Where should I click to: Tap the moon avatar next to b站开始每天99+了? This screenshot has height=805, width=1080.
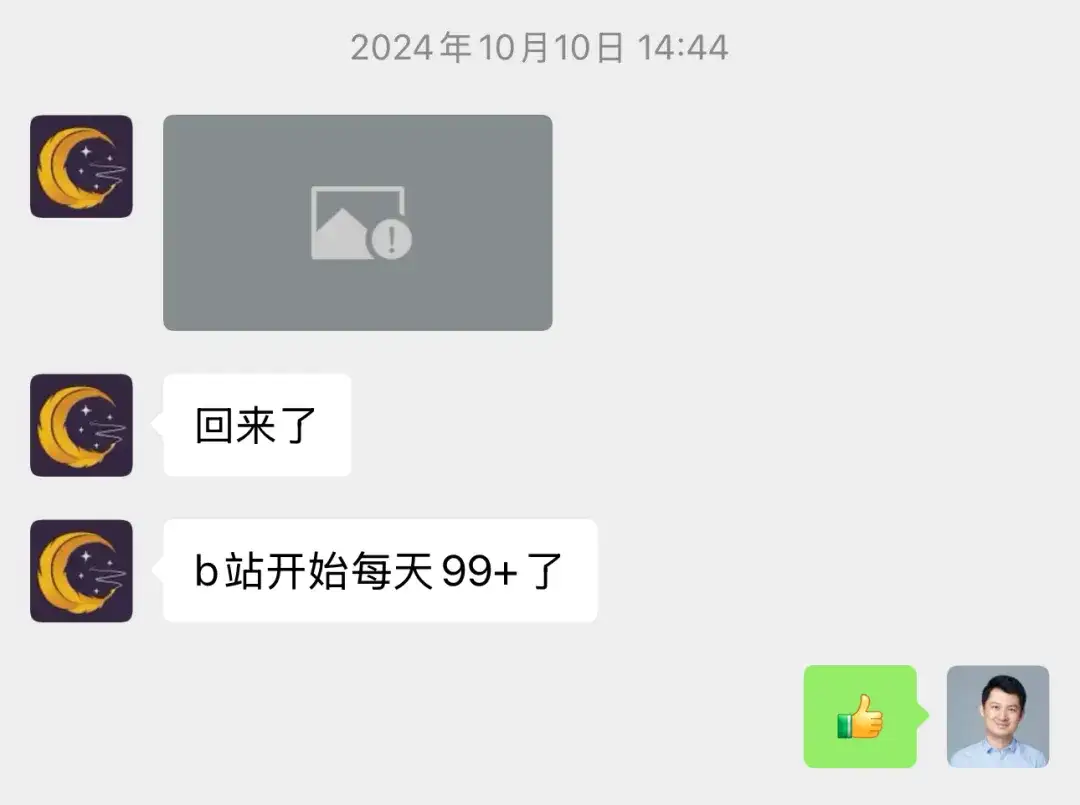[81, 571]
